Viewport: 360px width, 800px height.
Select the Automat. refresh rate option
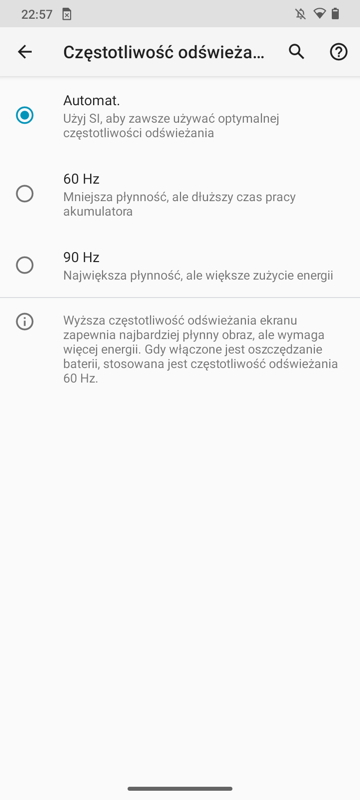180,116
